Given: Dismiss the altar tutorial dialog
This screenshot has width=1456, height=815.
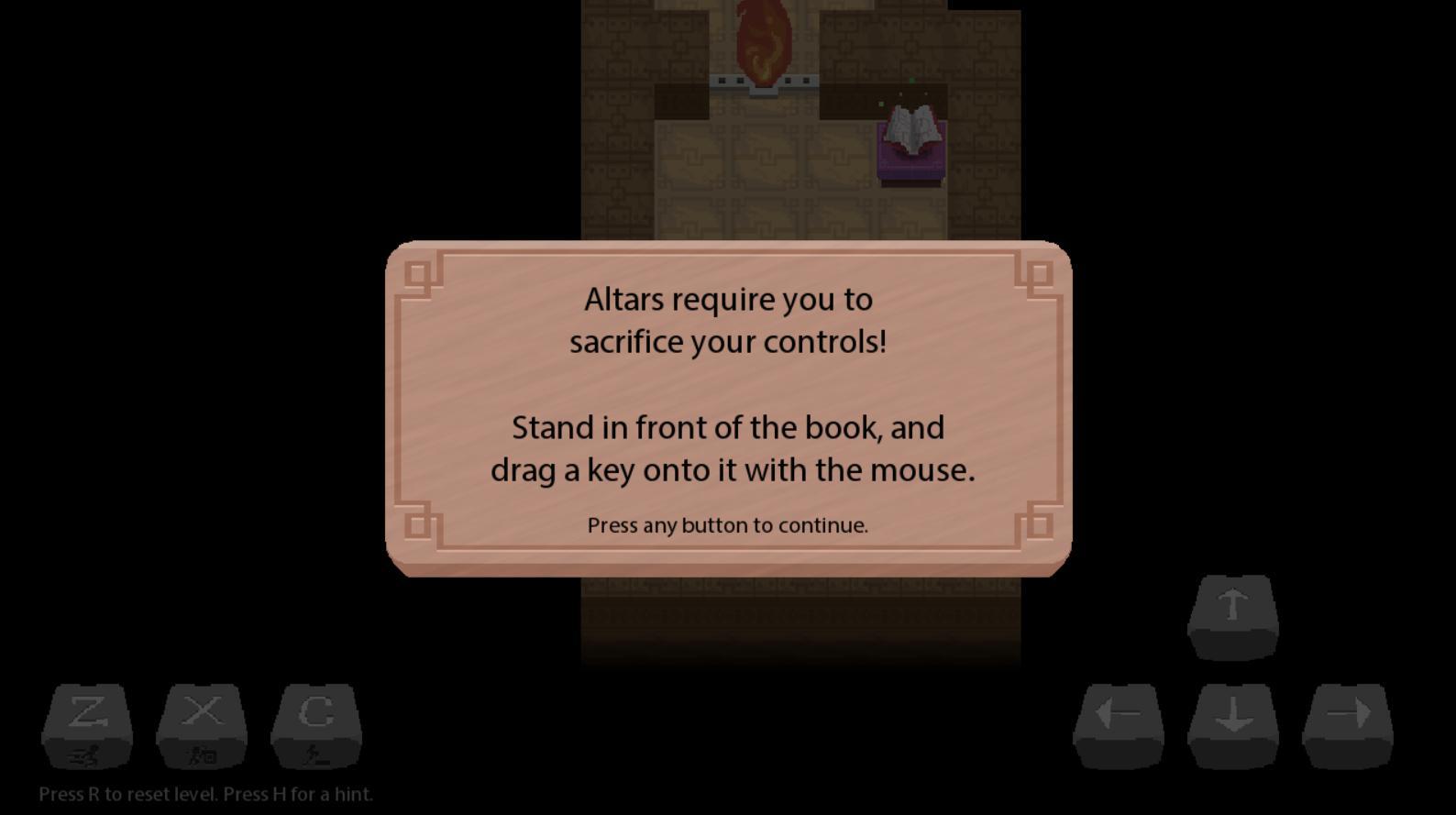Looking at the screenshot, I should tap(727, 525).
